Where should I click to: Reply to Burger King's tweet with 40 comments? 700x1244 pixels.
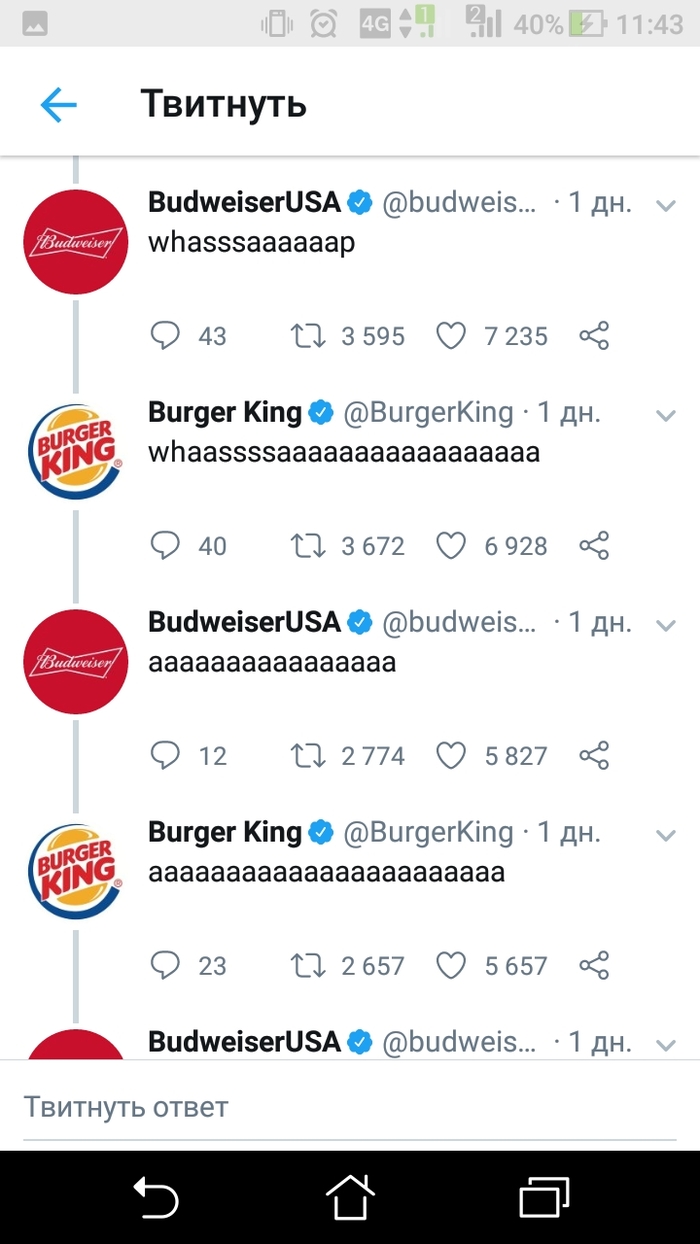(165, 545)
